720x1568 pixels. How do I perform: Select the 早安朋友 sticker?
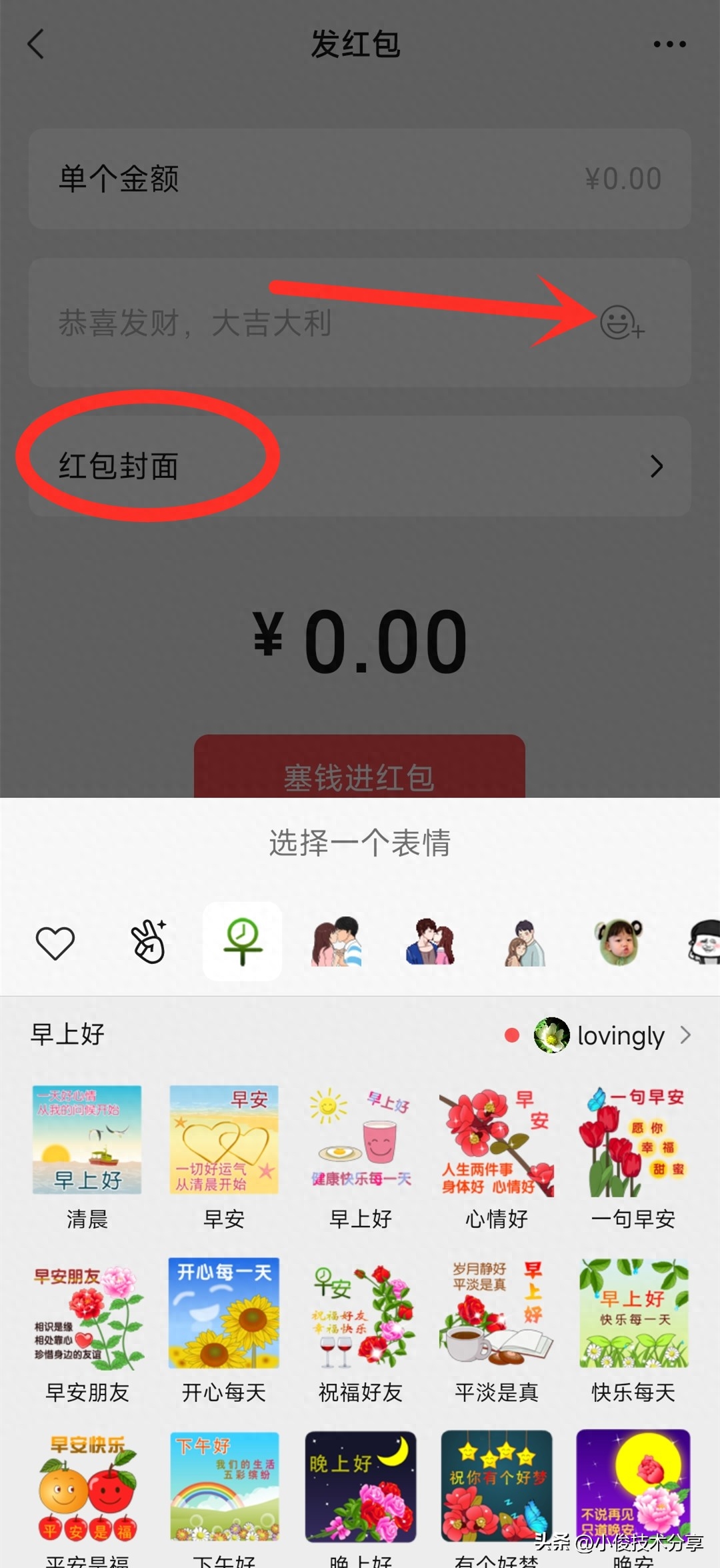[87, 1315]
